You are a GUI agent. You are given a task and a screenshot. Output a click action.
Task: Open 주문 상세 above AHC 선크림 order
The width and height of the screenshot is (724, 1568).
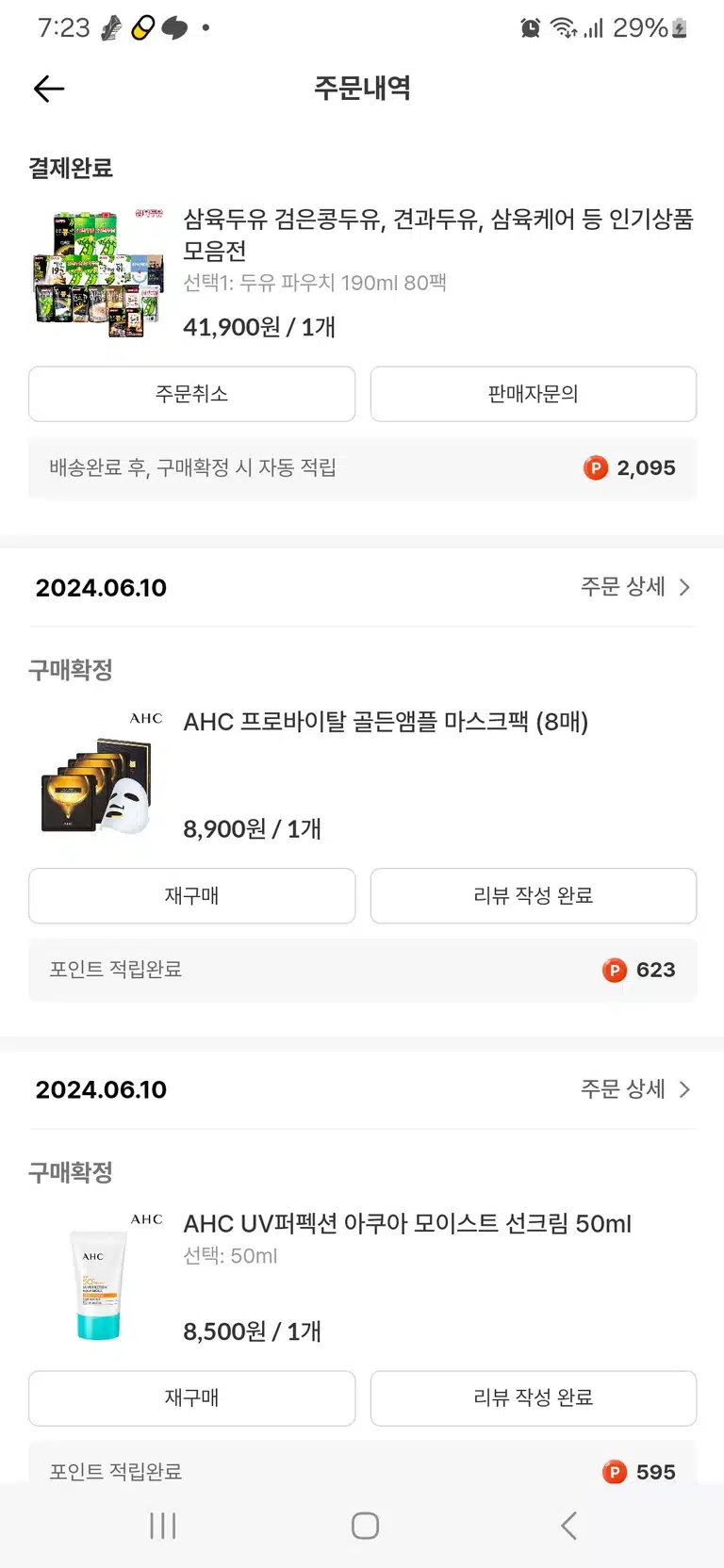(635, 1089)
